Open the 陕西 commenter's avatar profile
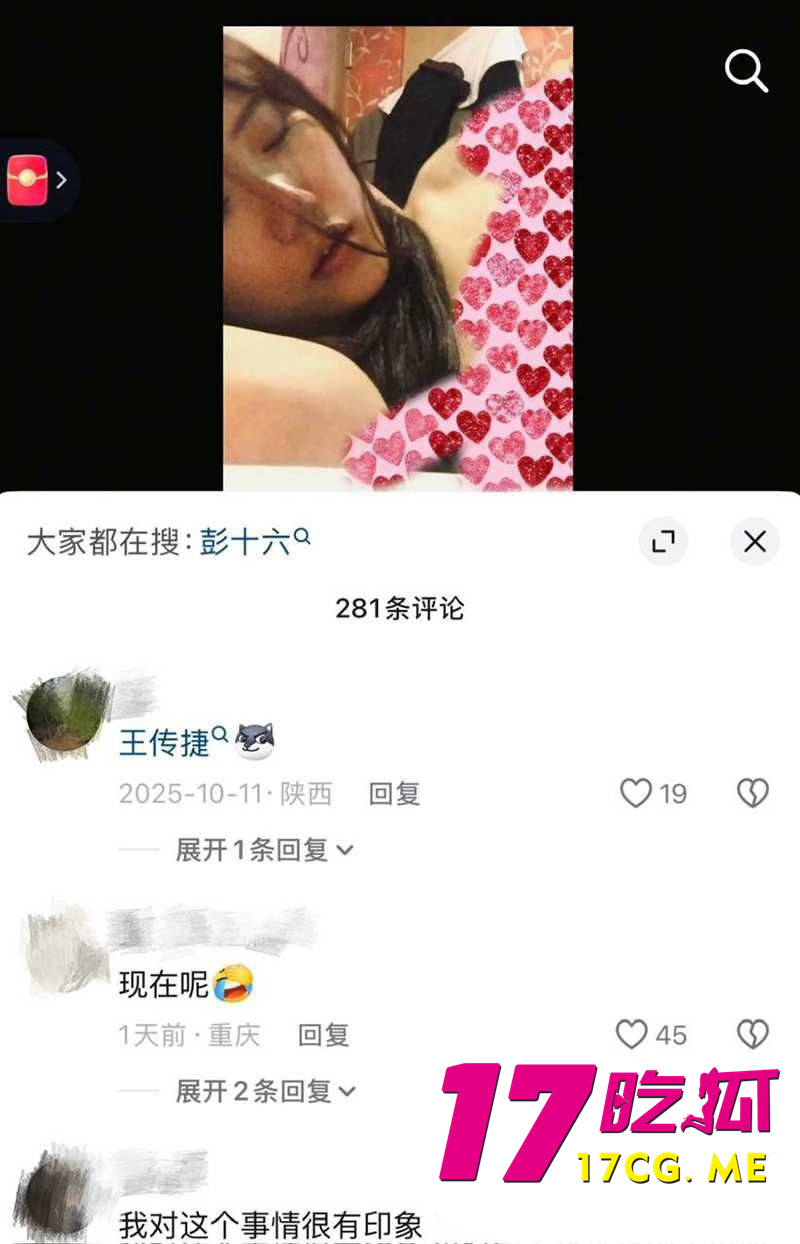This screenshot has width=800, height=1244. click(58, 714)
